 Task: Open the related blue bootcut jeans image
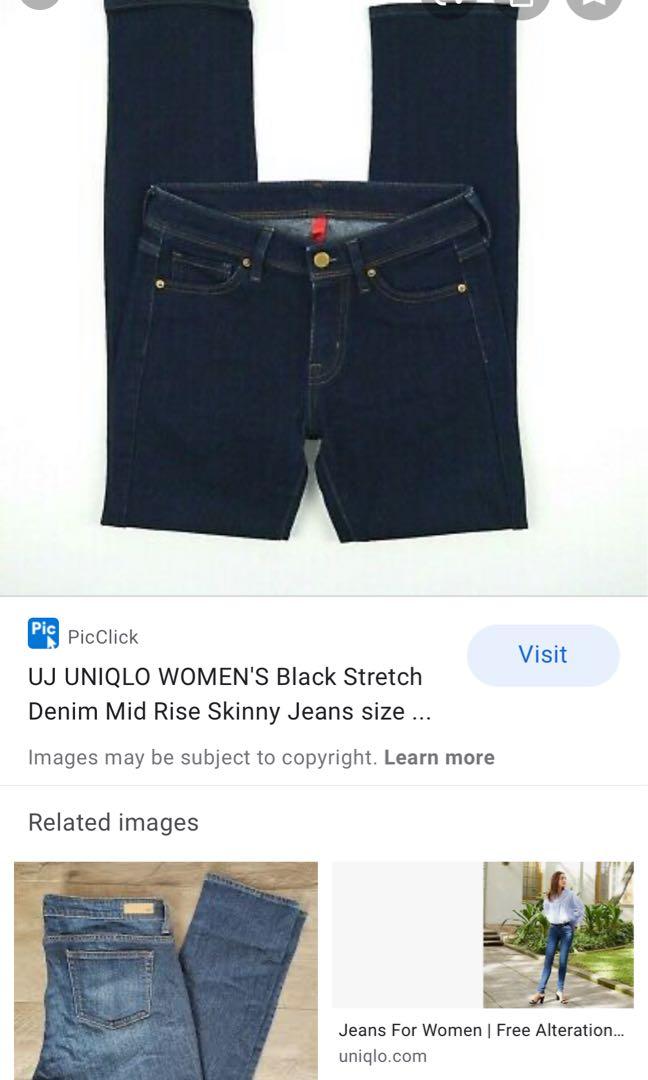[x=166, y=970]
